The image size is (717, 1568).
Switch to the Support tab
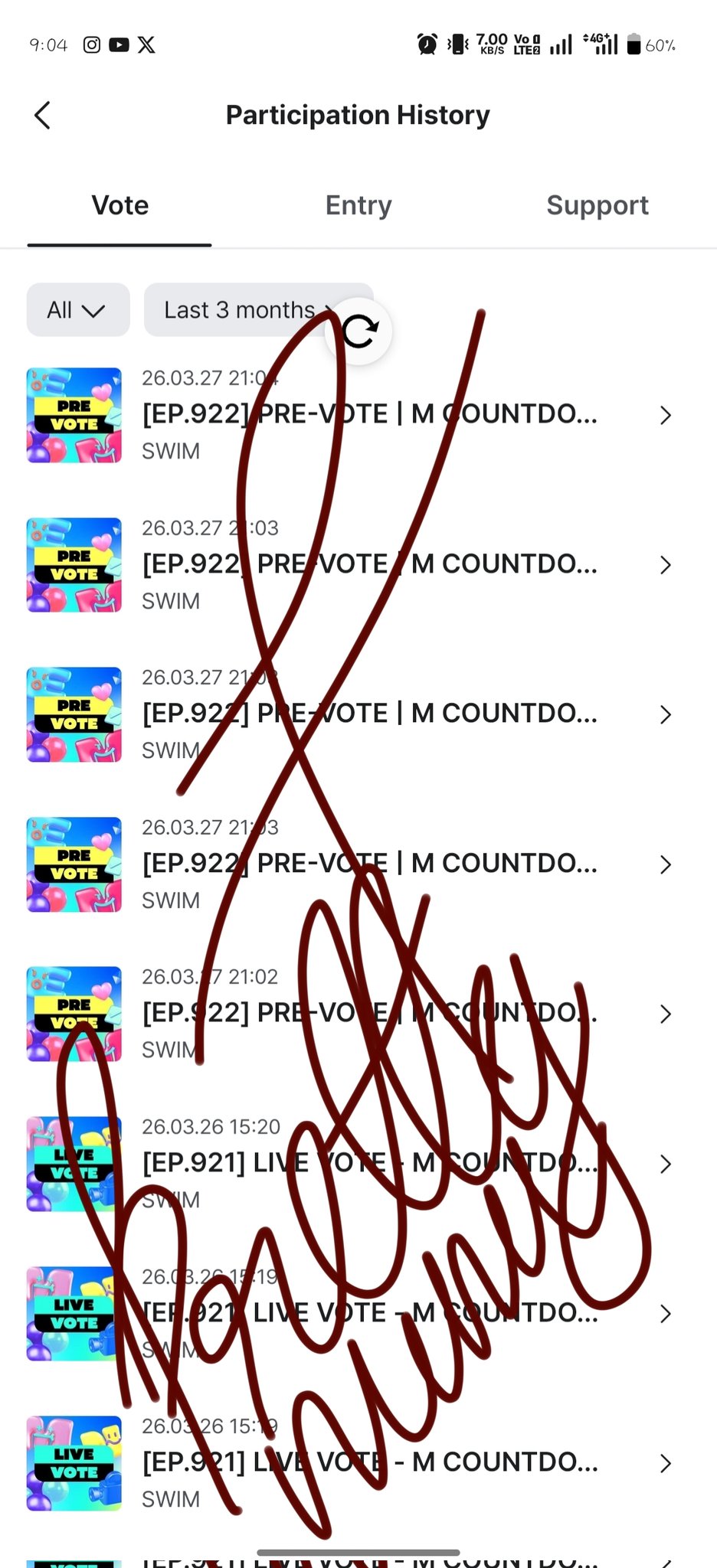click(597, 205)
